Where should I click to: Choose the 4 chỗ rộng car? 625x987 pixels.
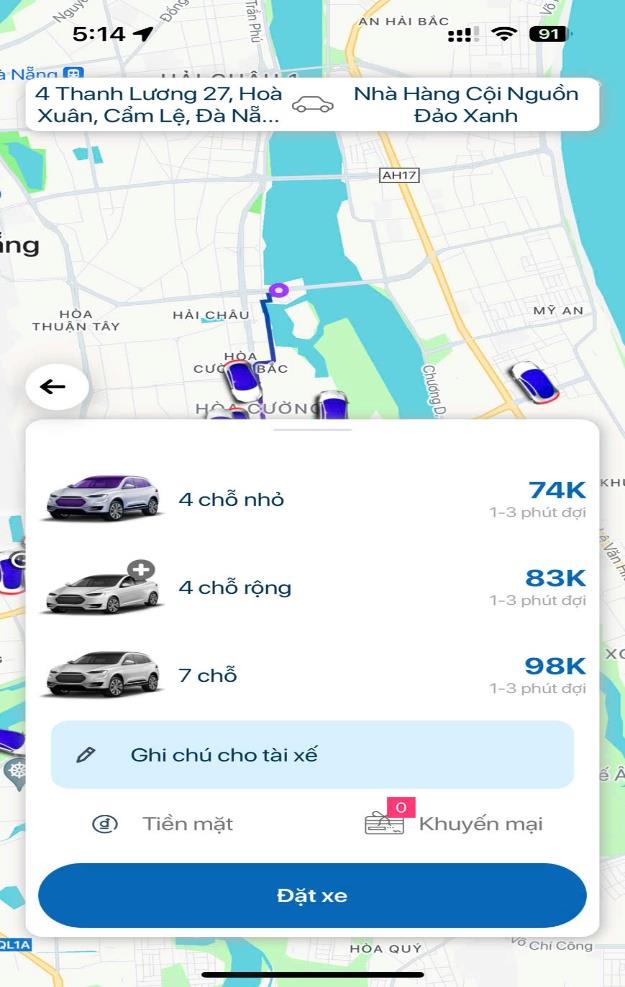coord(312,587)
